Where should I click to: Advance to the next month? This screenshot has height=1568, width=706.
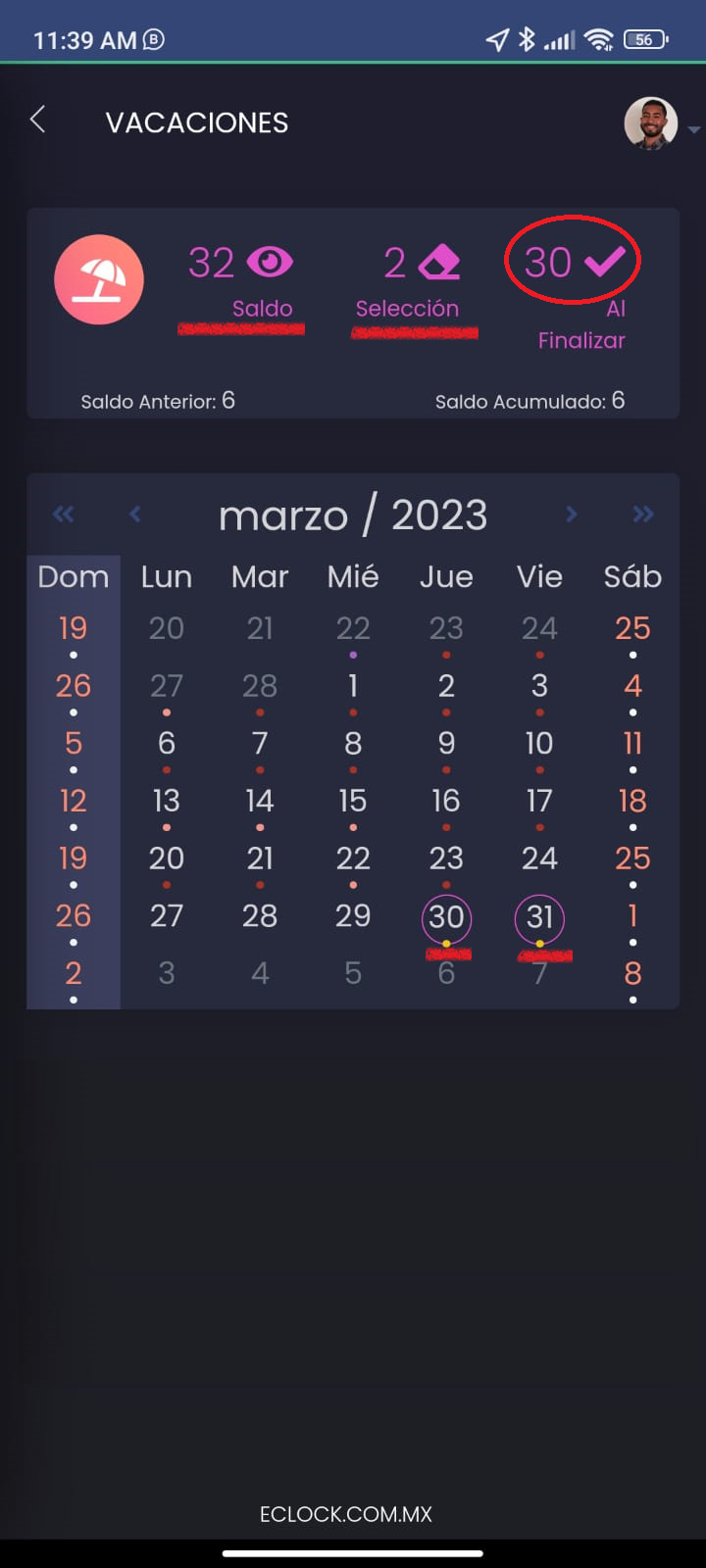(x=572, y=514)
